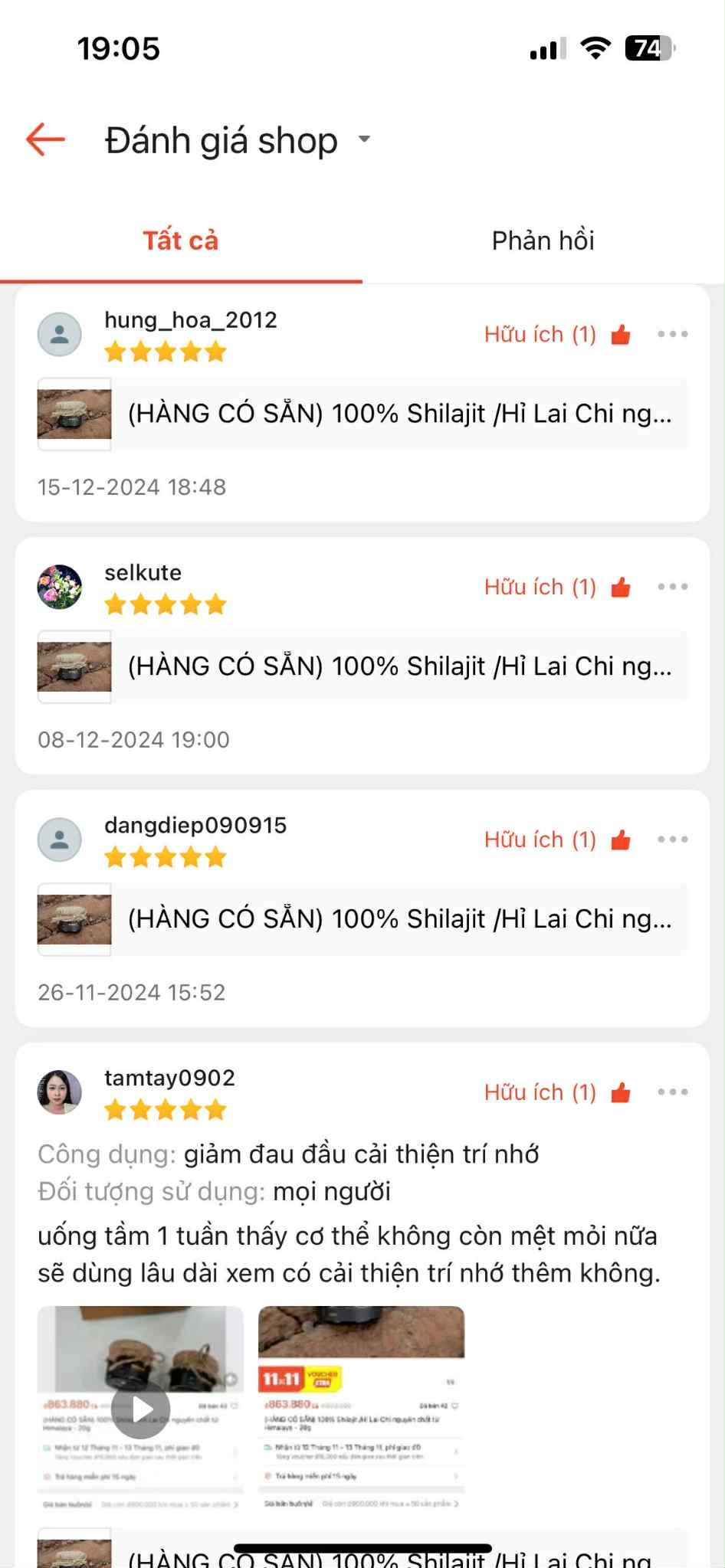Toggle helpful thumbs-up on selkute's review
This screenshot has width=725, height=1568.
click(x=621, y=586)
